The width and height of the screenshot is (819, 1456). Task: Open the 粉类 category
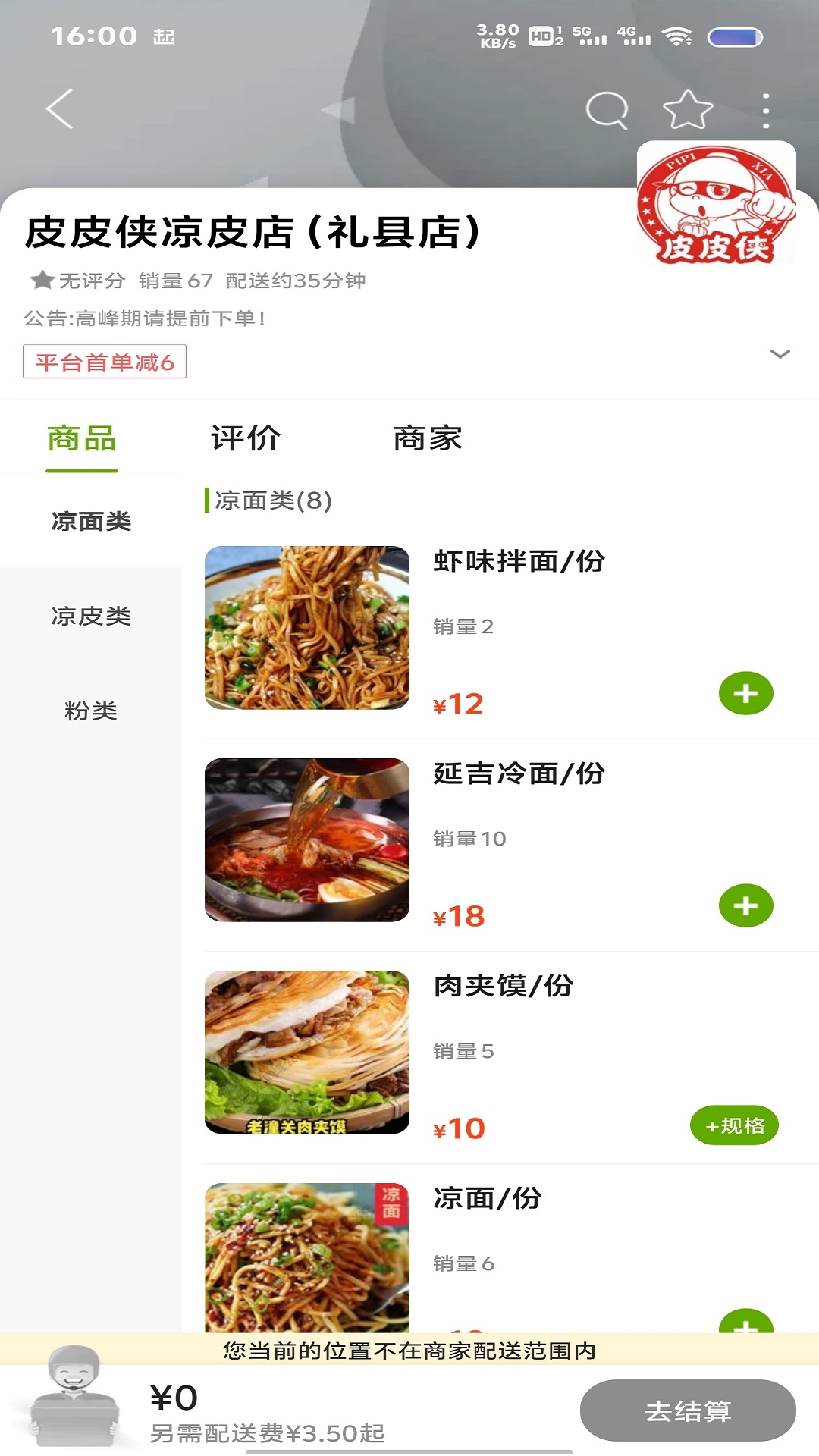point(91,711)
